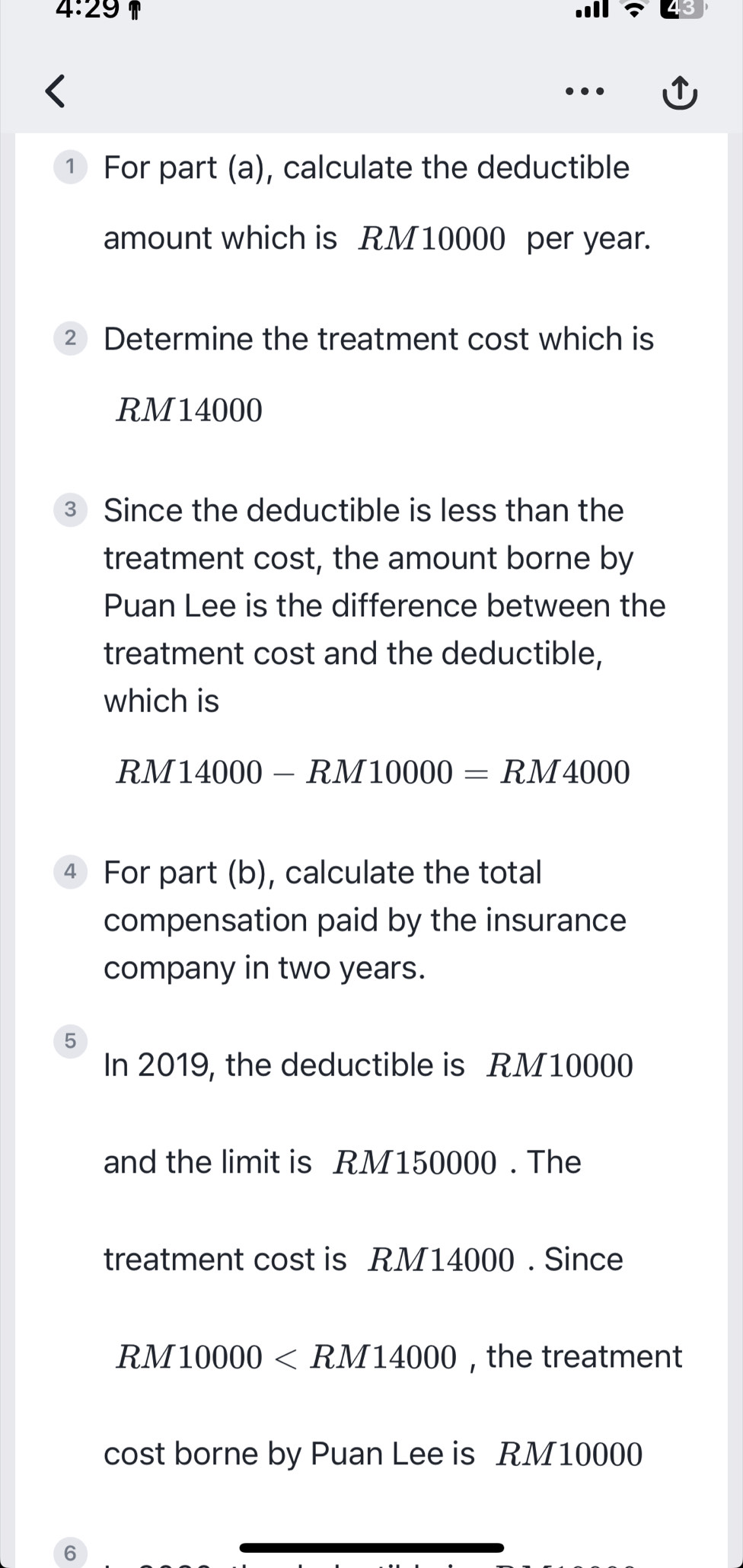Tap step 4 circle indicator
Viewport: 743px width, 1568px height.
click(x=70, y=873)
